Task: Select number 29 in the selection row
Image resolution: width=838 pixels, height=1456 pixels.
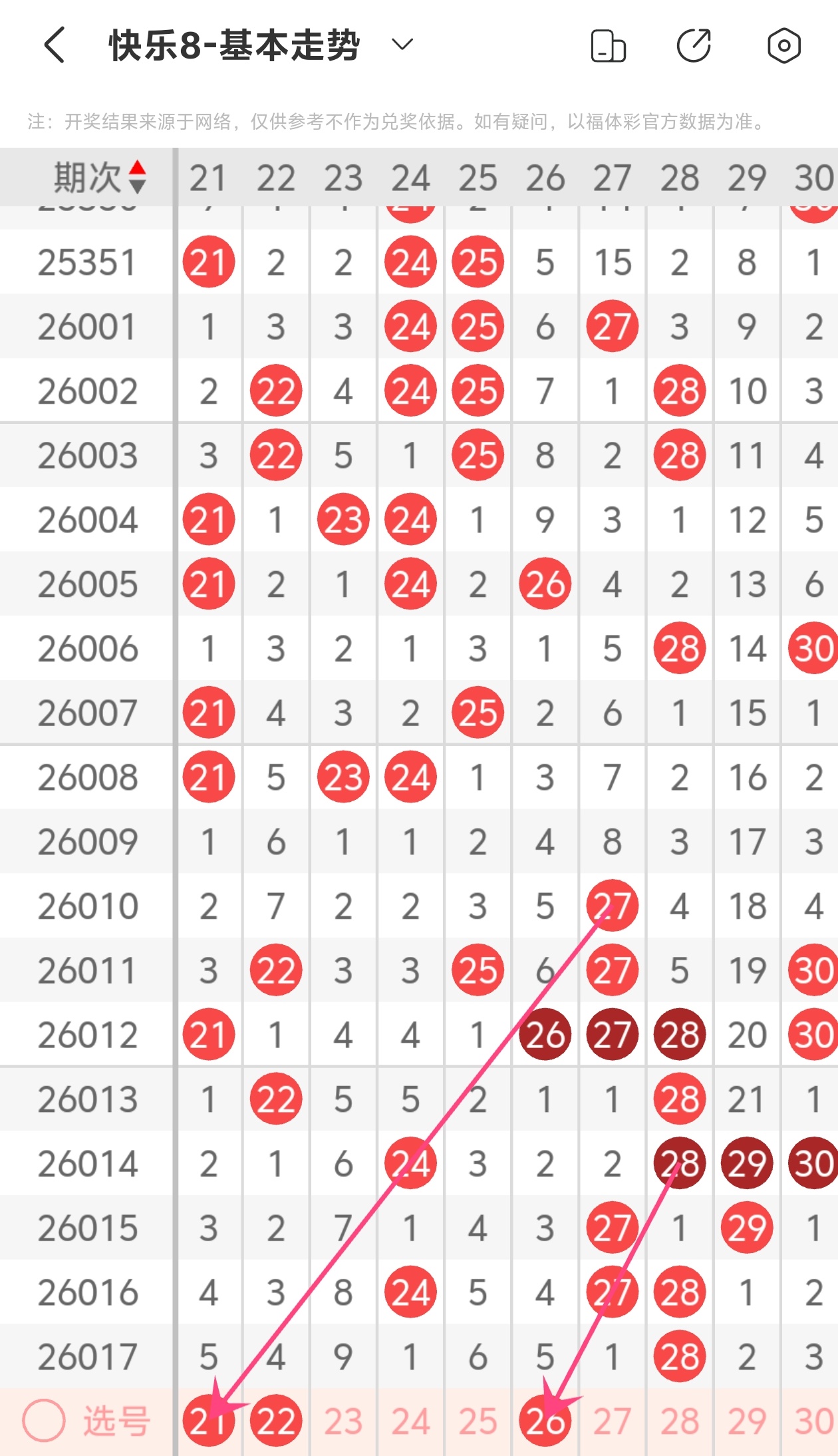Action: pyautogui.click(x=746, y=1421)
